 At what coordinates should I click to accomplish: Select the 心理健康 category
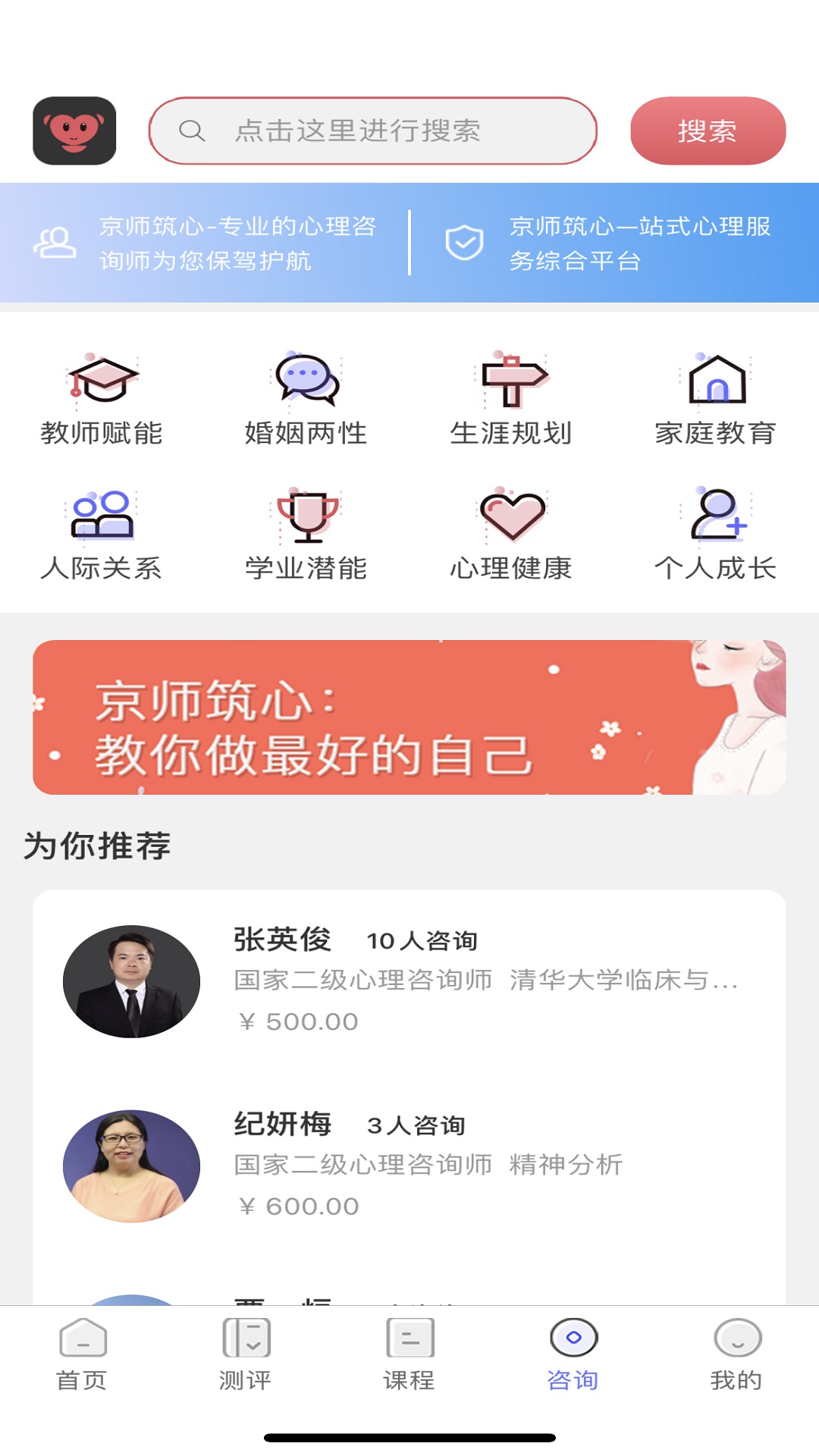pos(511,534)
